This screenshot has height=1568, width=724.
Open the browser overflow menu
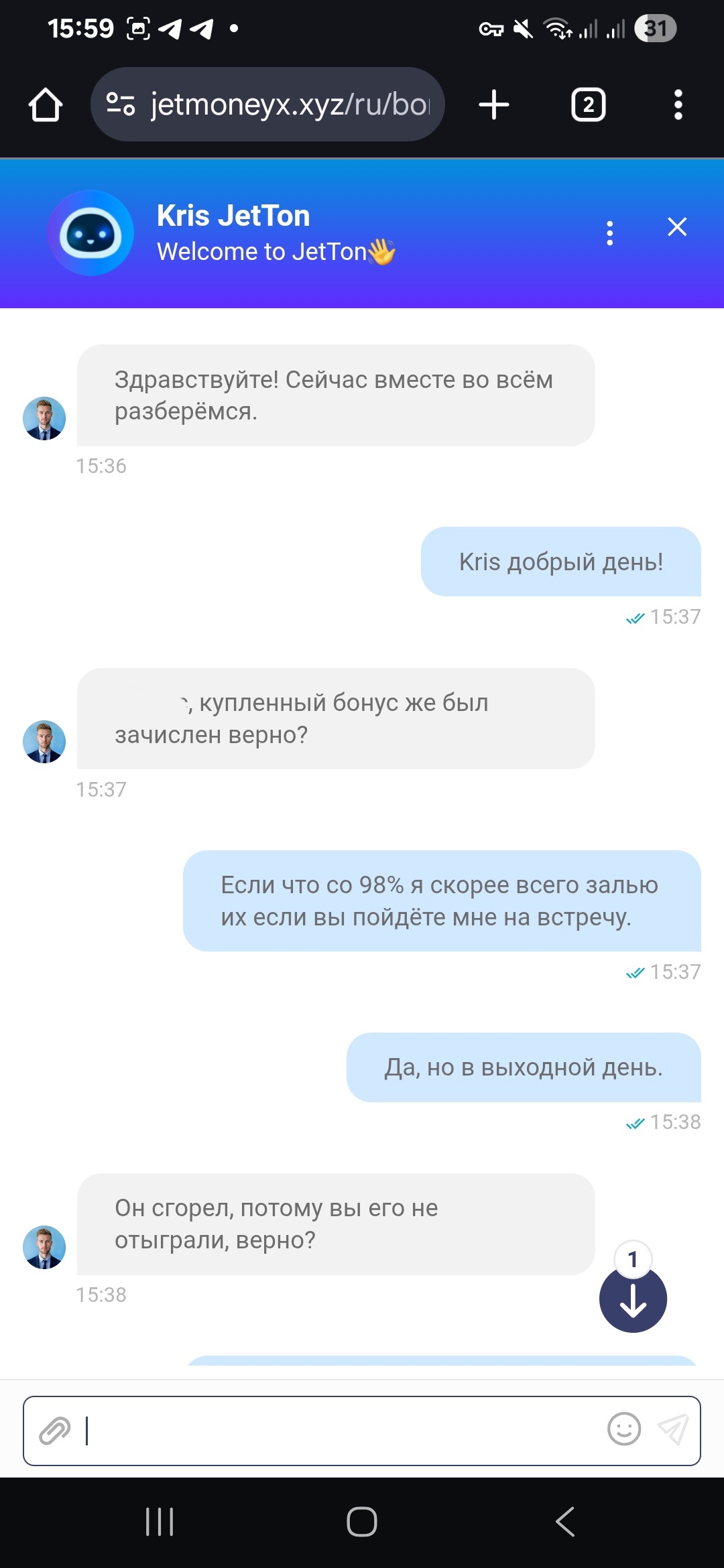pos(678,105)
